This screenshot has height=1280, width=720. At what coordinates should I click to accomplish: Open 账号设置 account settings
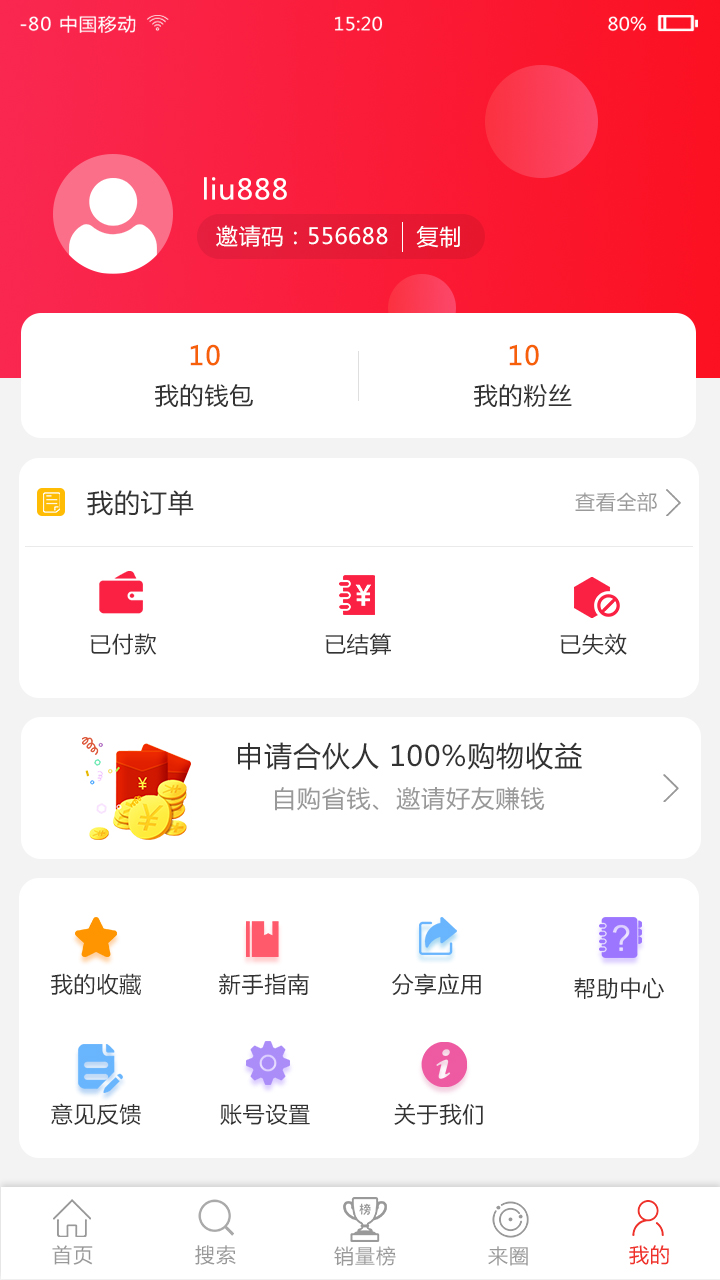coord(266,1084)
